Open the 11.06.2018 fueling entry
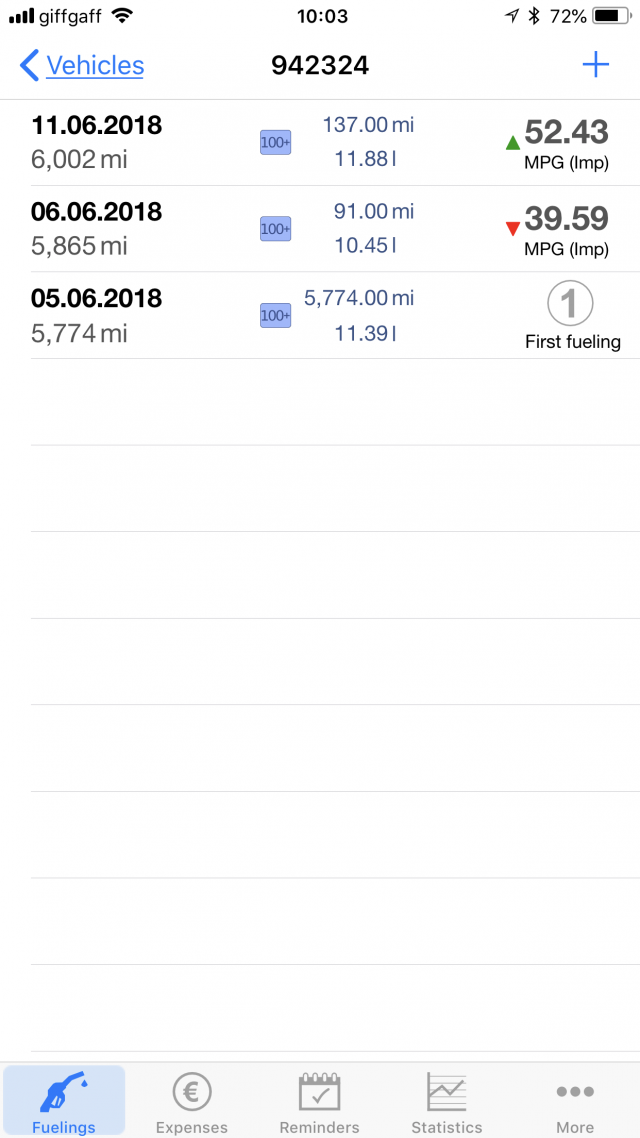640x1138 pixels. point(320,142)
